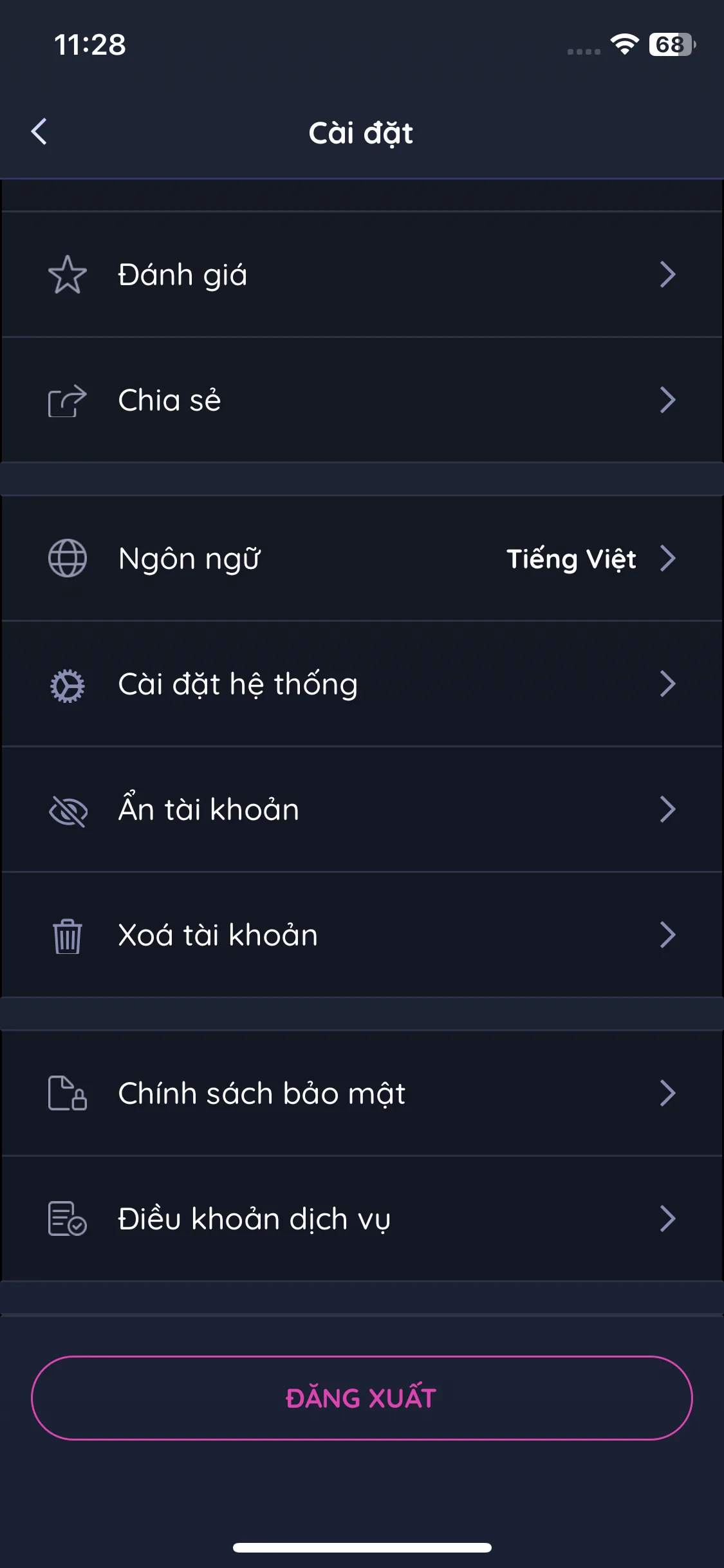Expand the Đánh giá row chevron
Image resolution: width=724 pixels, height=1568 pixels.
pyautogui.click(x=668, y=275)
